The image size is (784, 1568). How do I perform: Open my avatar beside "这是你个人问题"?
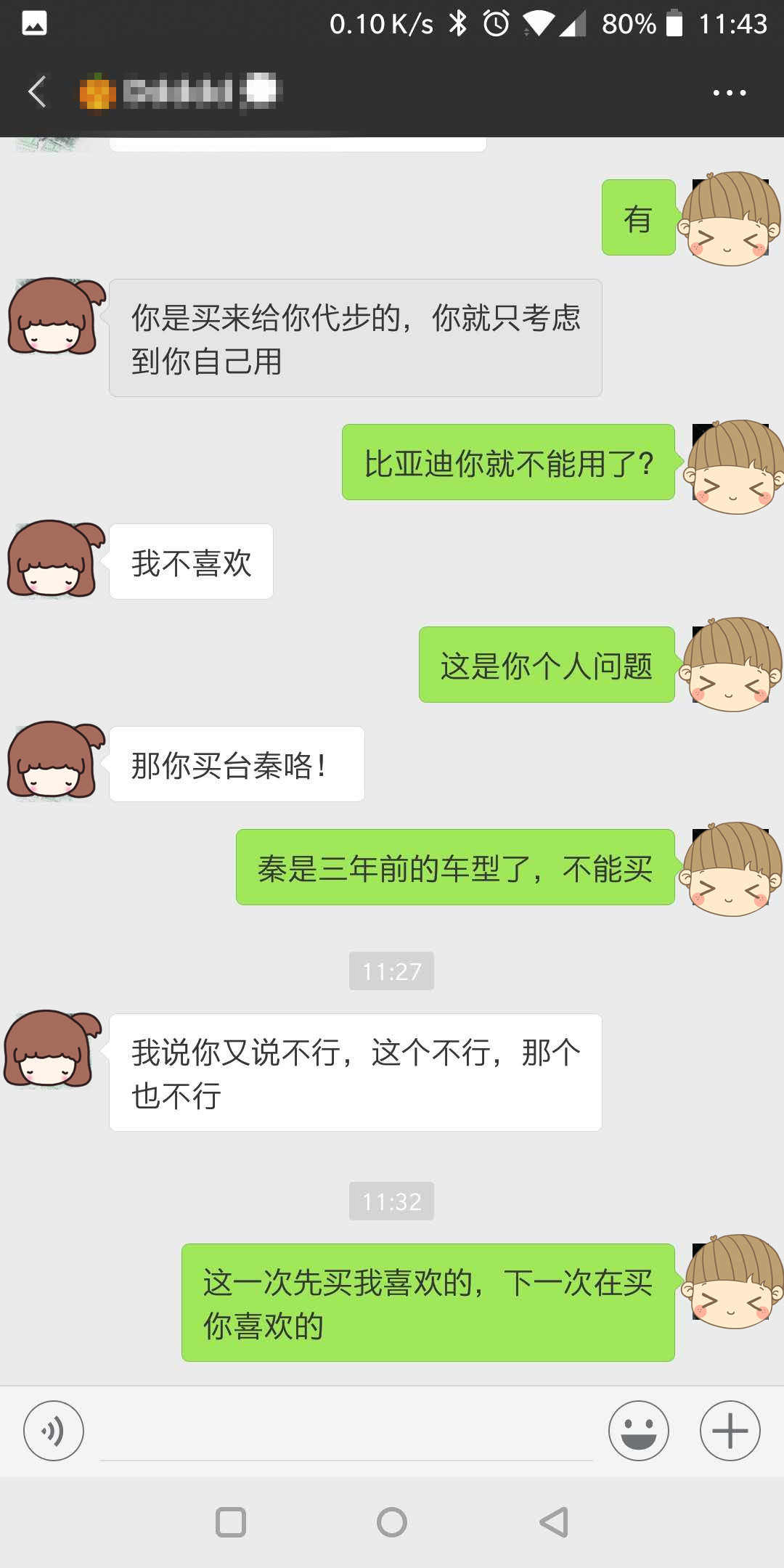coord(731,664)
